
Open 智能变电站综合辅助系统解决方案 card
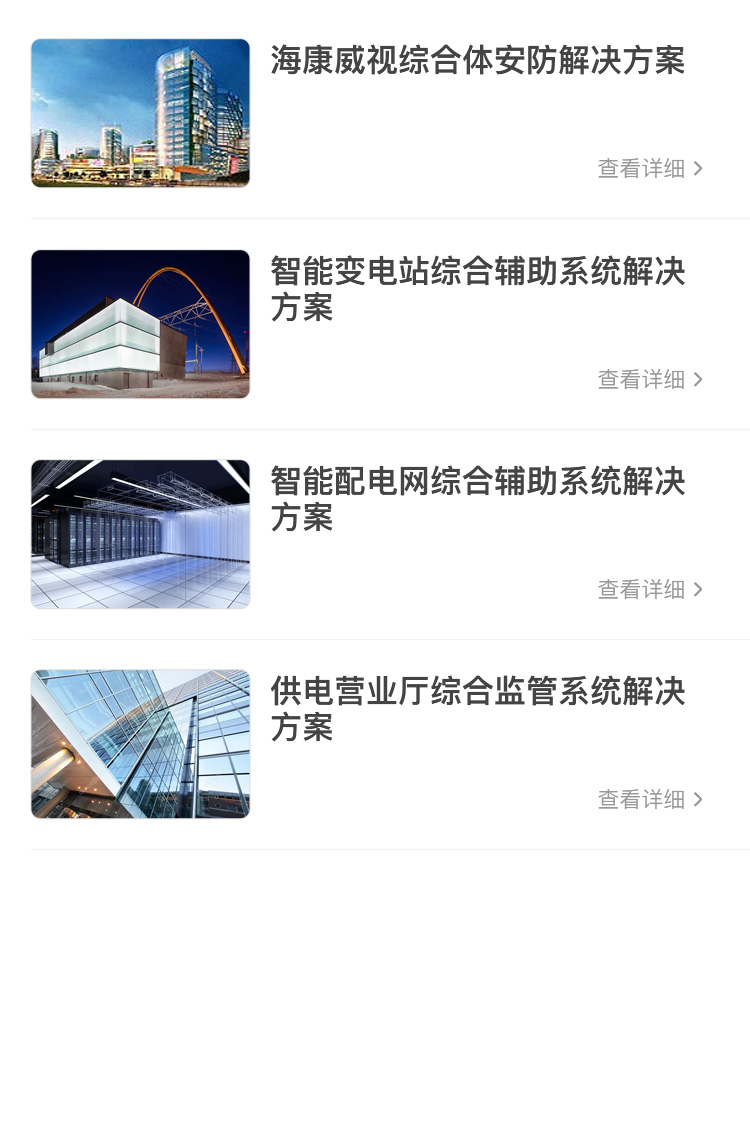[477, 288]
